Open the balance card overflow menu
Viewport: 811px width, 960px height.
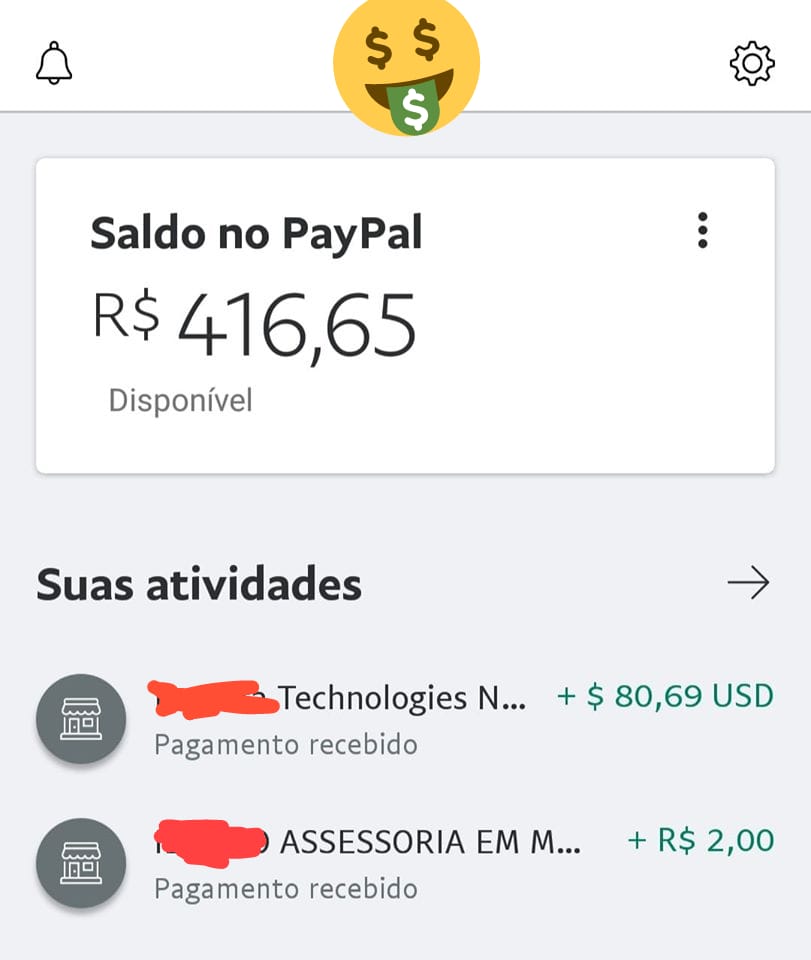(703, 230)
